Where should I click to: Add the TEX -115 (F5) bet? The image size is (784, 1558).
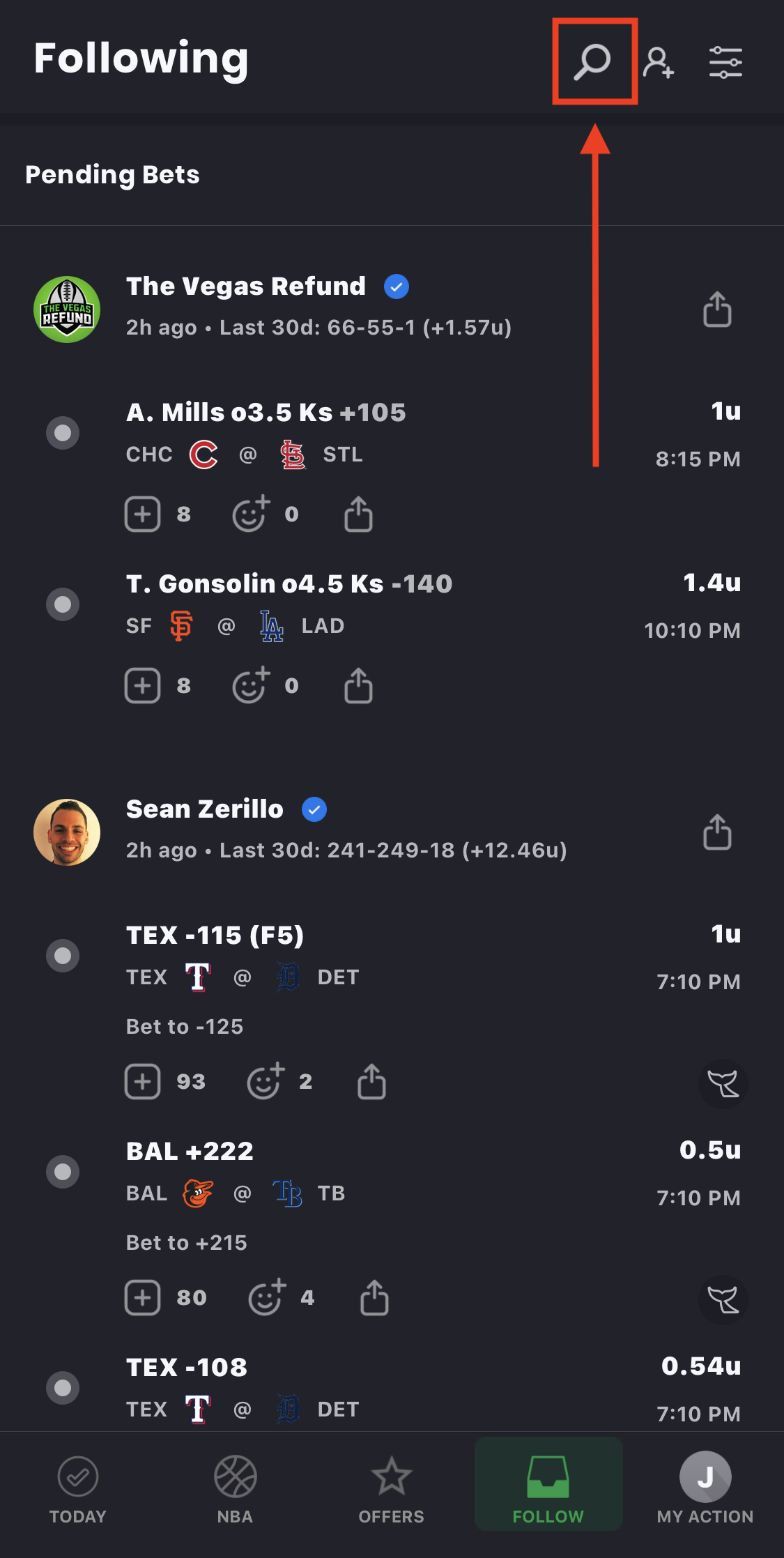(x=143, y=1082)
